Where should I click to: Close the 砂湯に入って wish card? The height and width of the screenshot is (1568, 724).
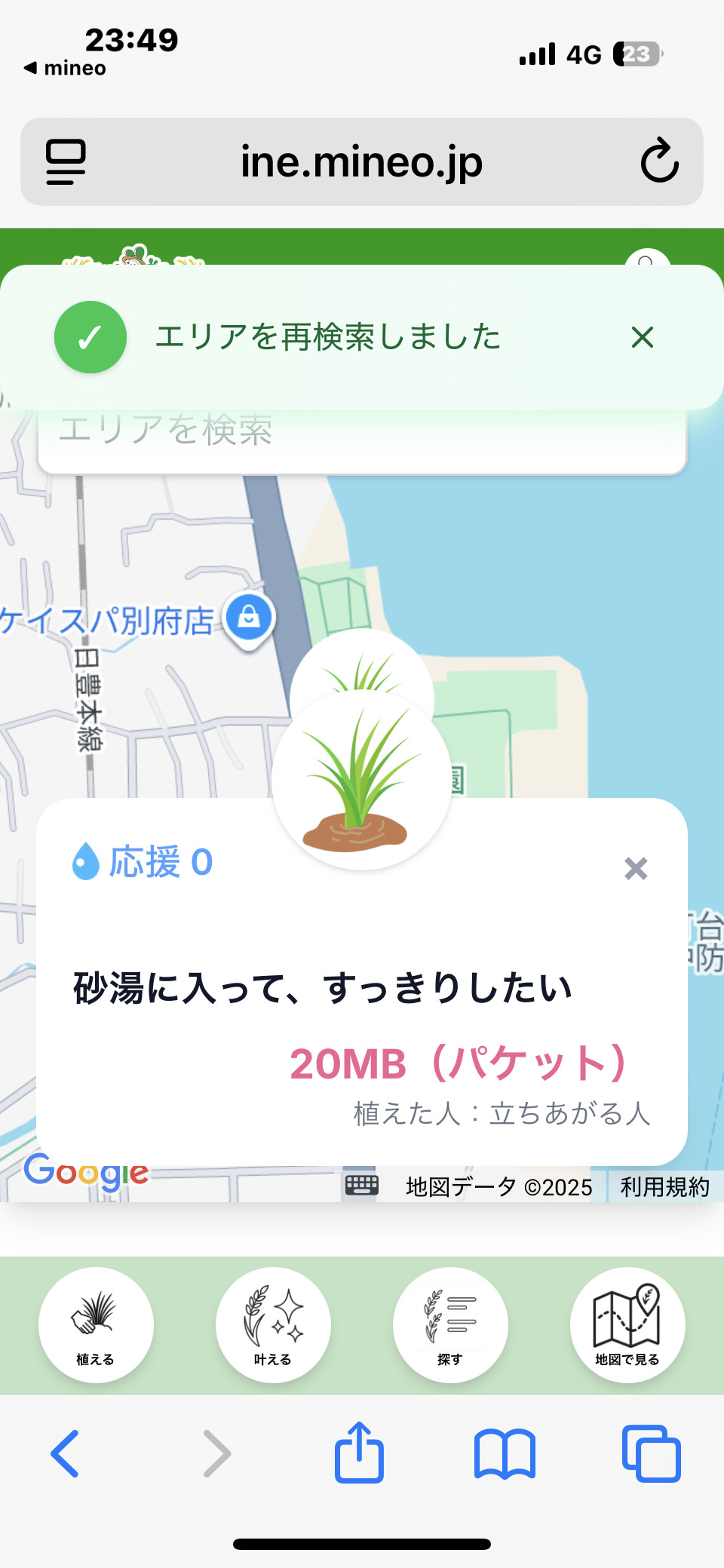636,869
